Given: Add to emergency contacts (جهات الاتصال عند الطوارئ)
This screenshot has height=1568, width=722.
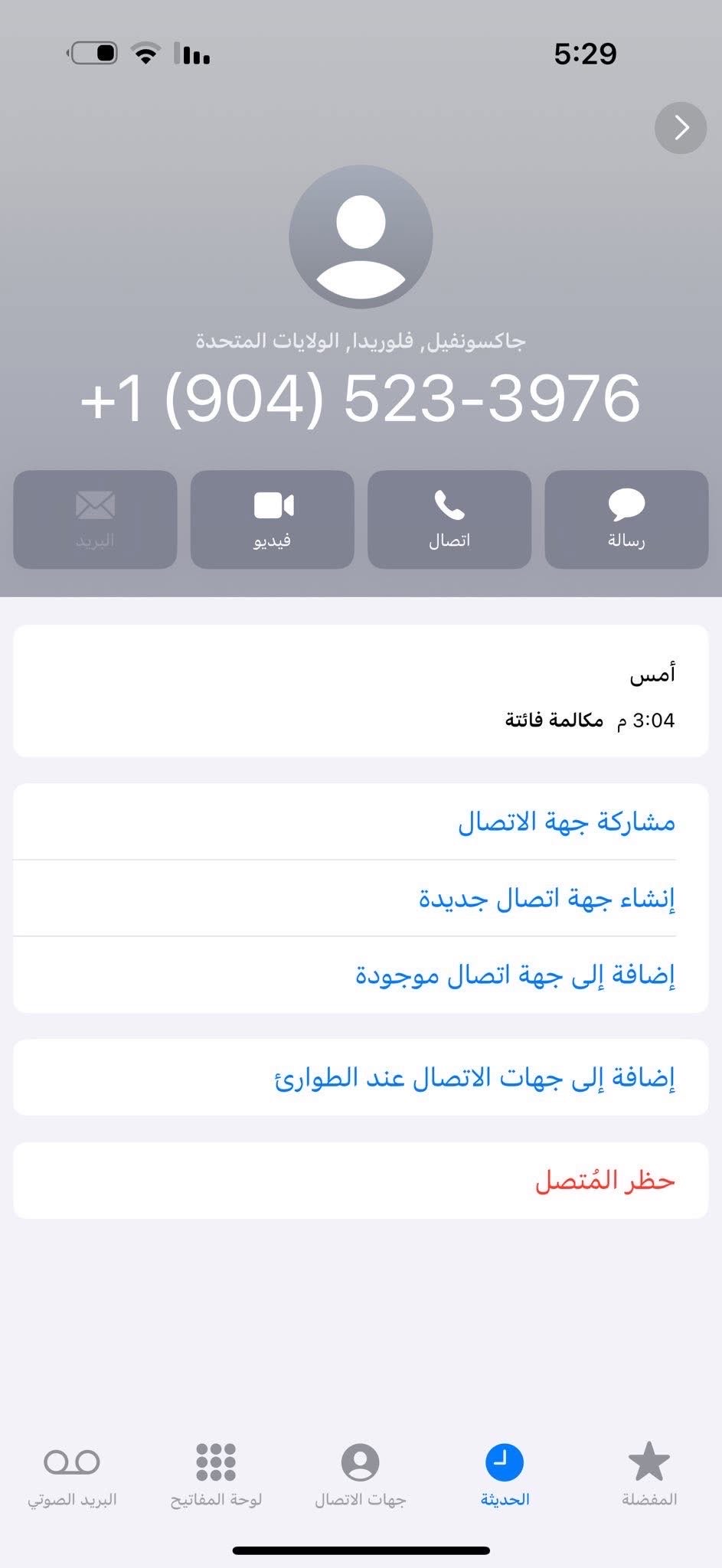Looking at the screenshot, I should pos(475,1078).
